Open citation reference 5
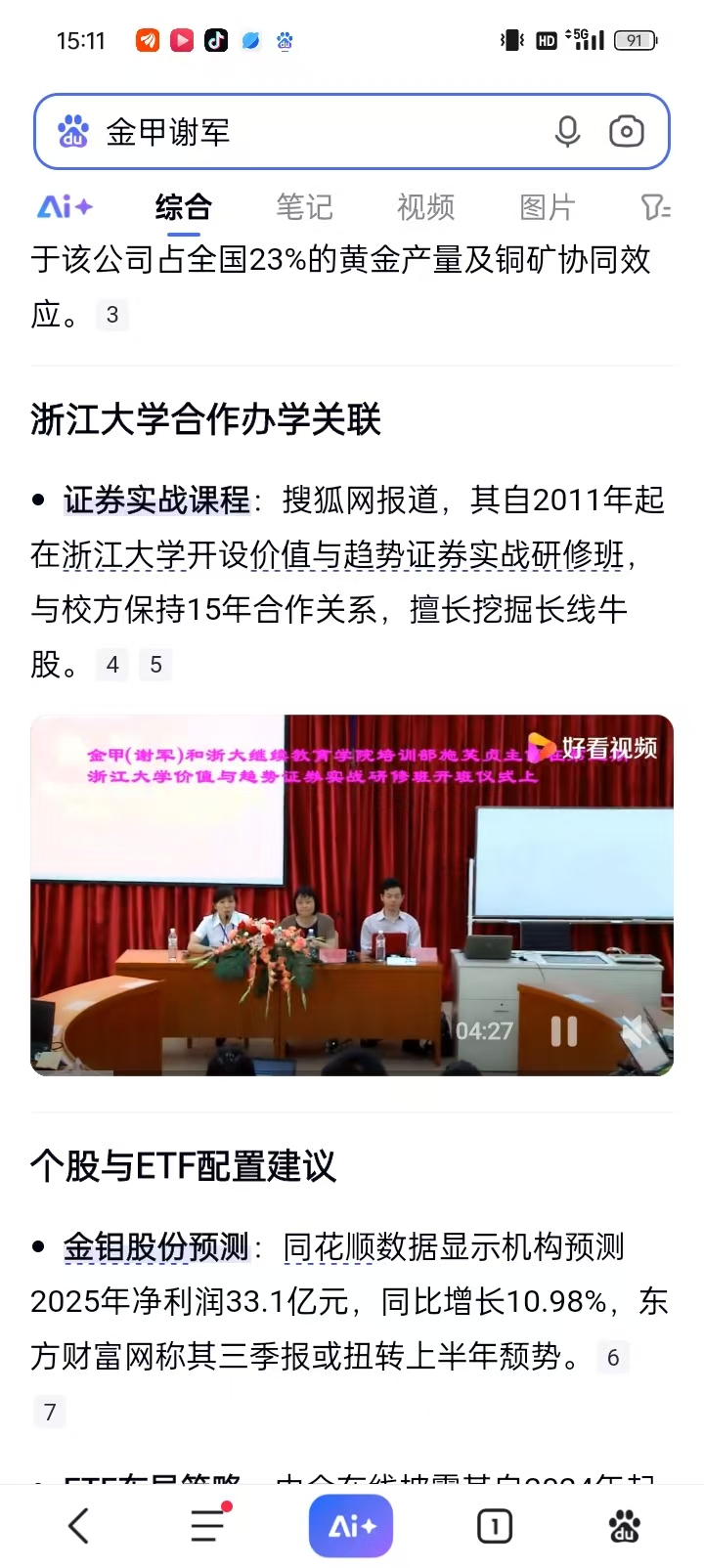The image size is (704, 1568). point(156,665)
